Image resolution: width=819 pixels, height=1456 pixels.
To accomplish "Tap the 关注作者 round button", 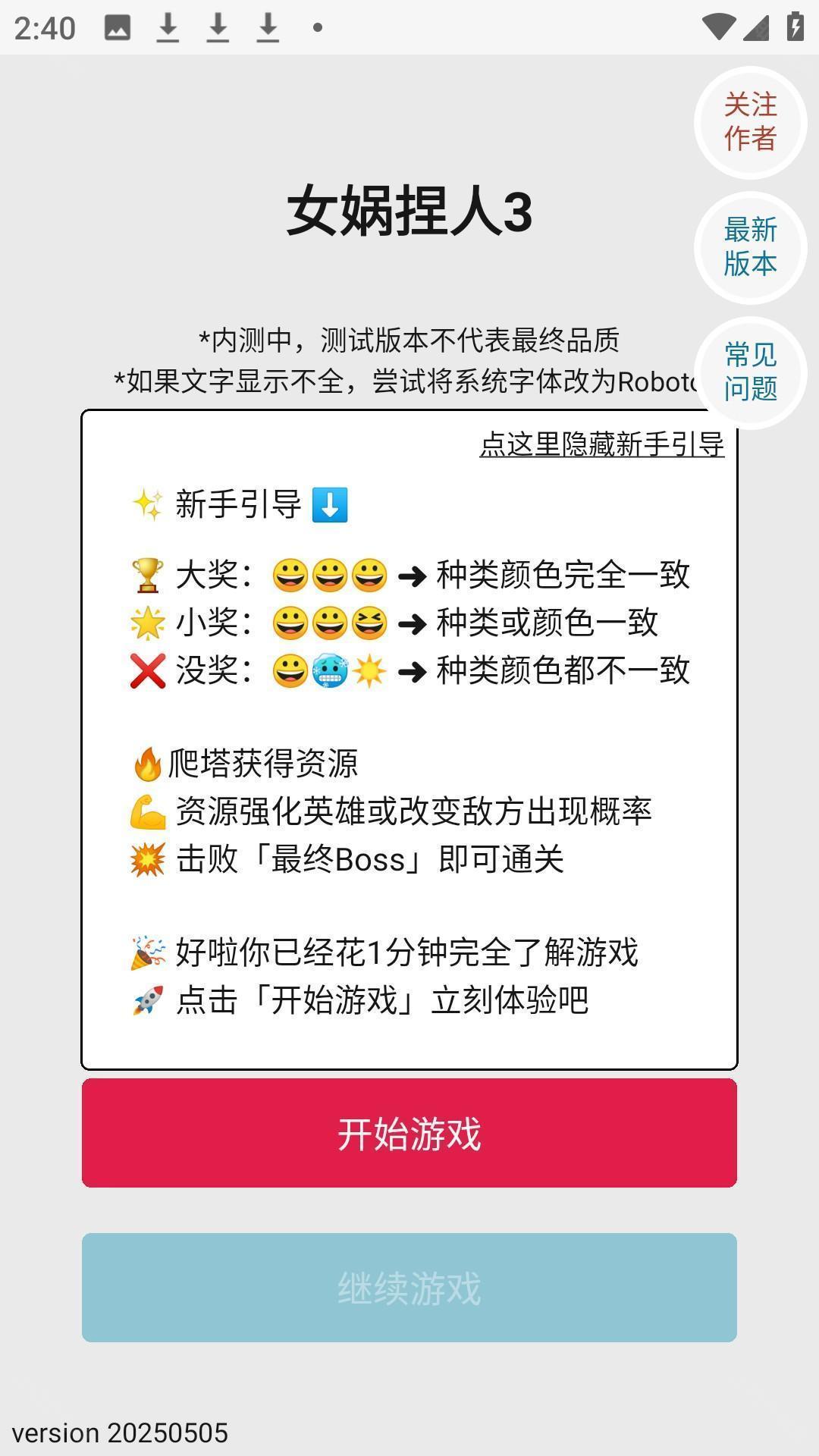I will [x=750, y=122].
